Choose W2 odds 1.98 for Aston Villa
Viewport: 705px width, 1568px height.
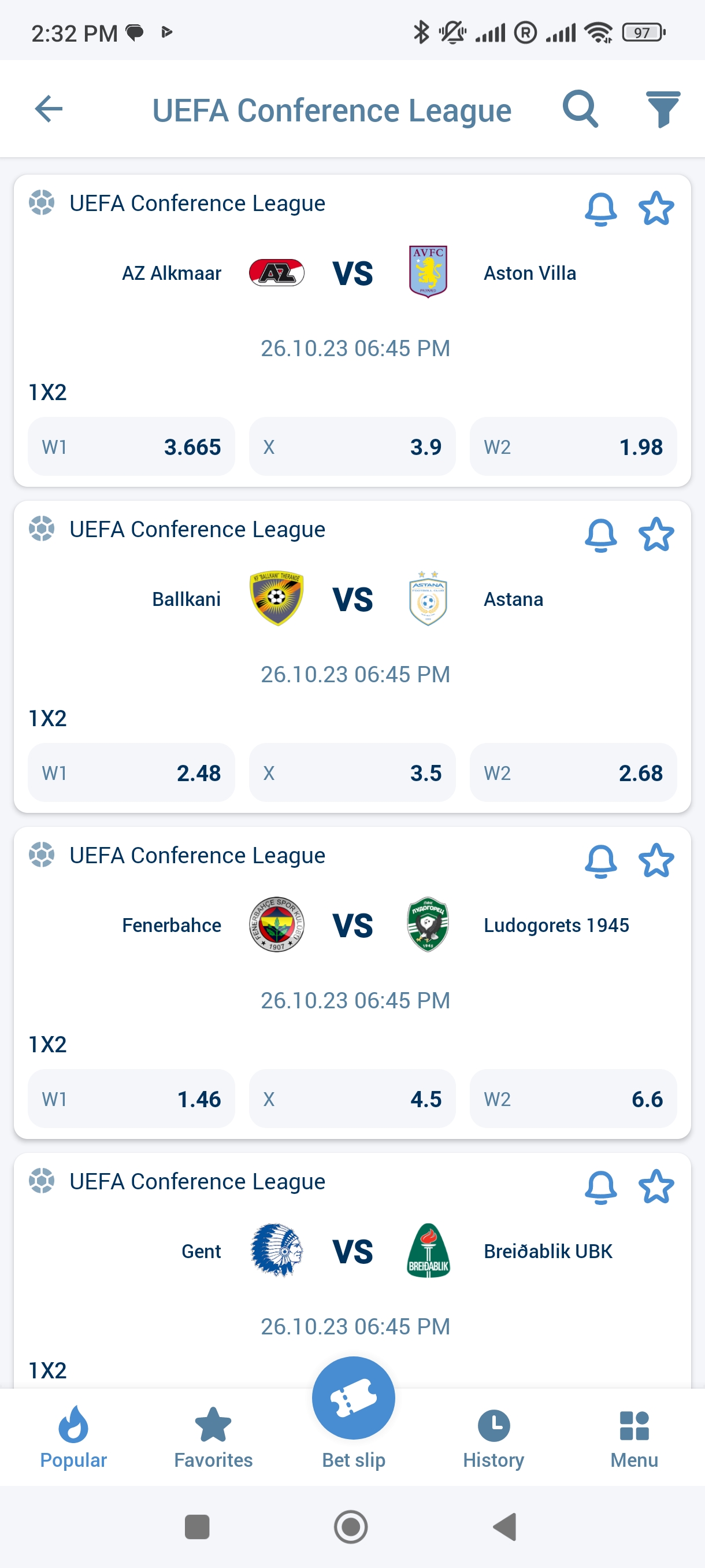[x=573, y=447]
